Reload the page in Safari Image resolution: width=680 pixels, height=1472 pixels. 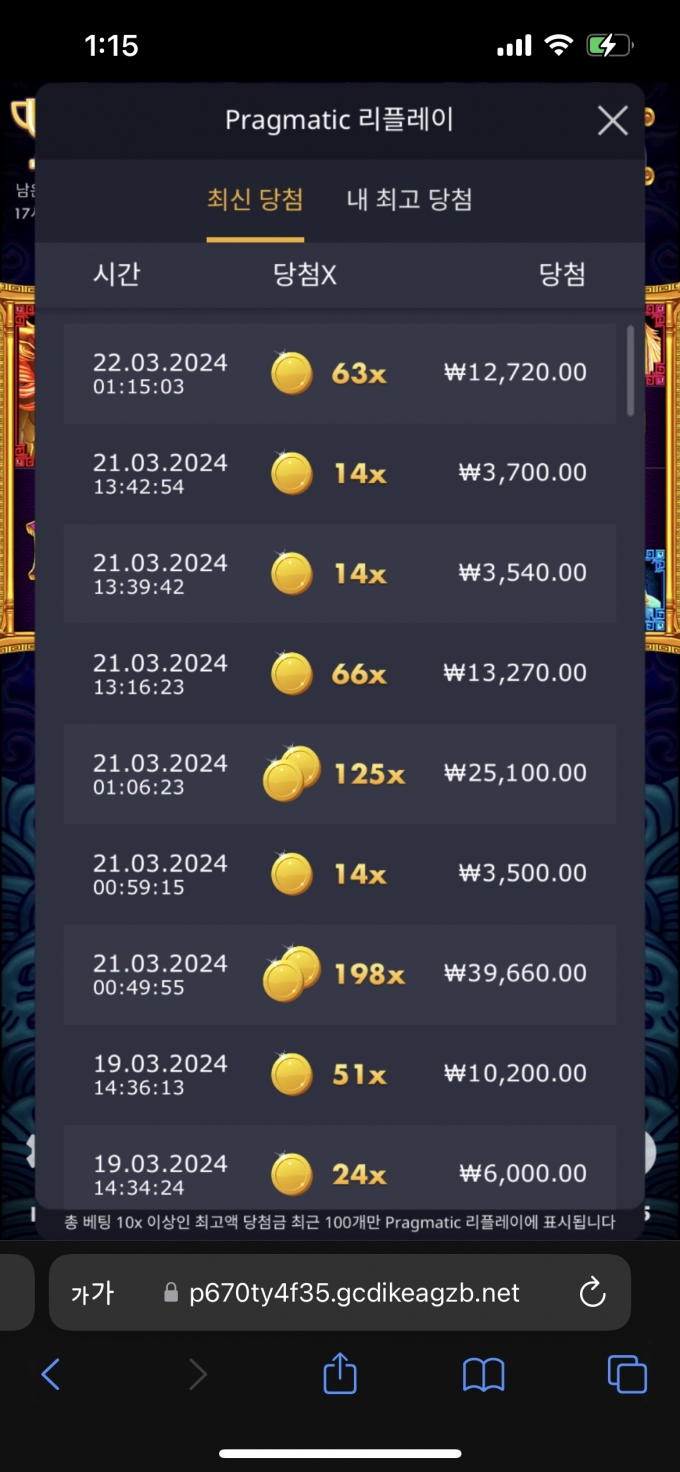coord(592,1292)
